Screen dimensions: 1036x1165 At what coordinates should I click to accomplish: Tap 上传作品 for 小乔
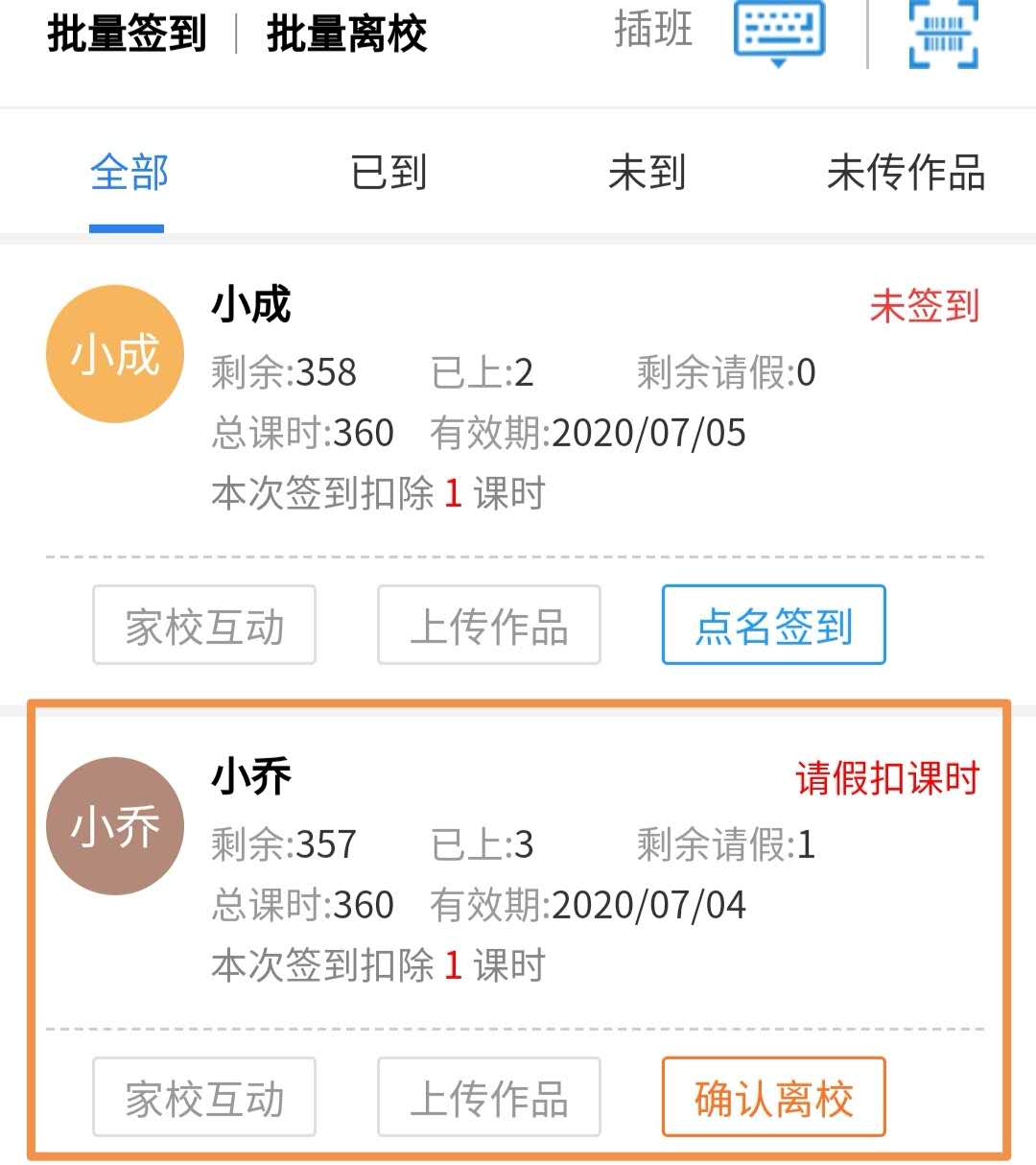point(489,1098)
